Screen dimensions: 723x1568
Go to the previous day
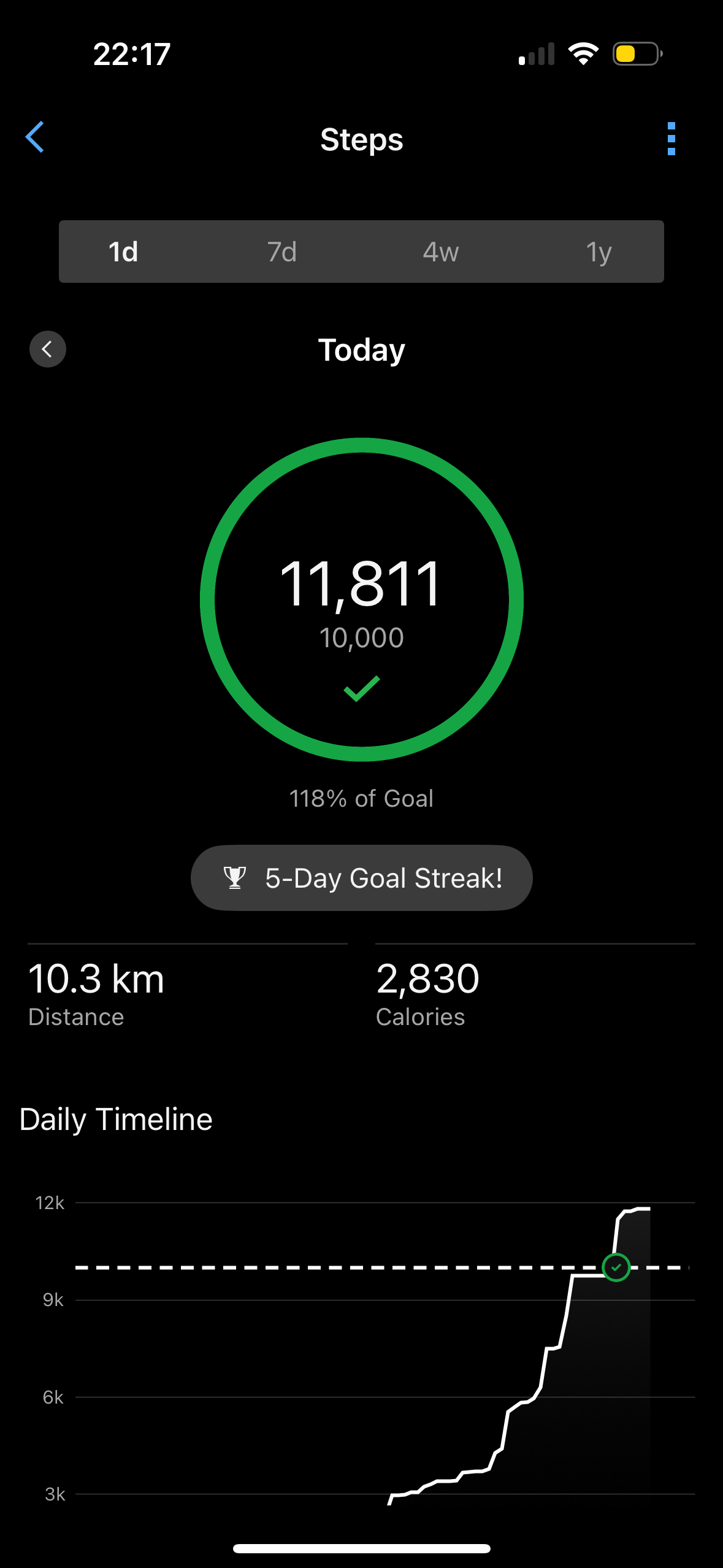point(48,350)
